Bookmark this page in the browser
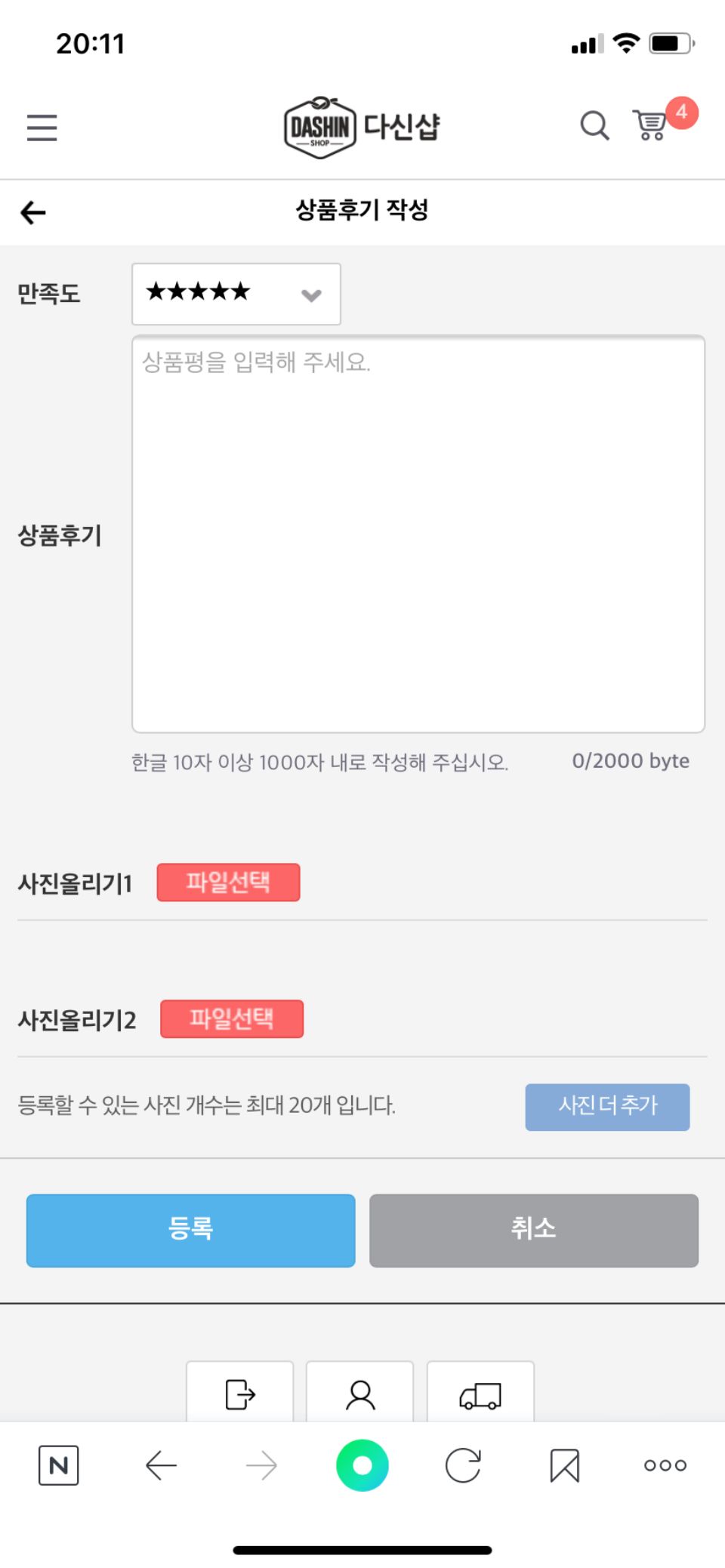The height and width of the screenshot is (1568, 725). point(564,1465)
